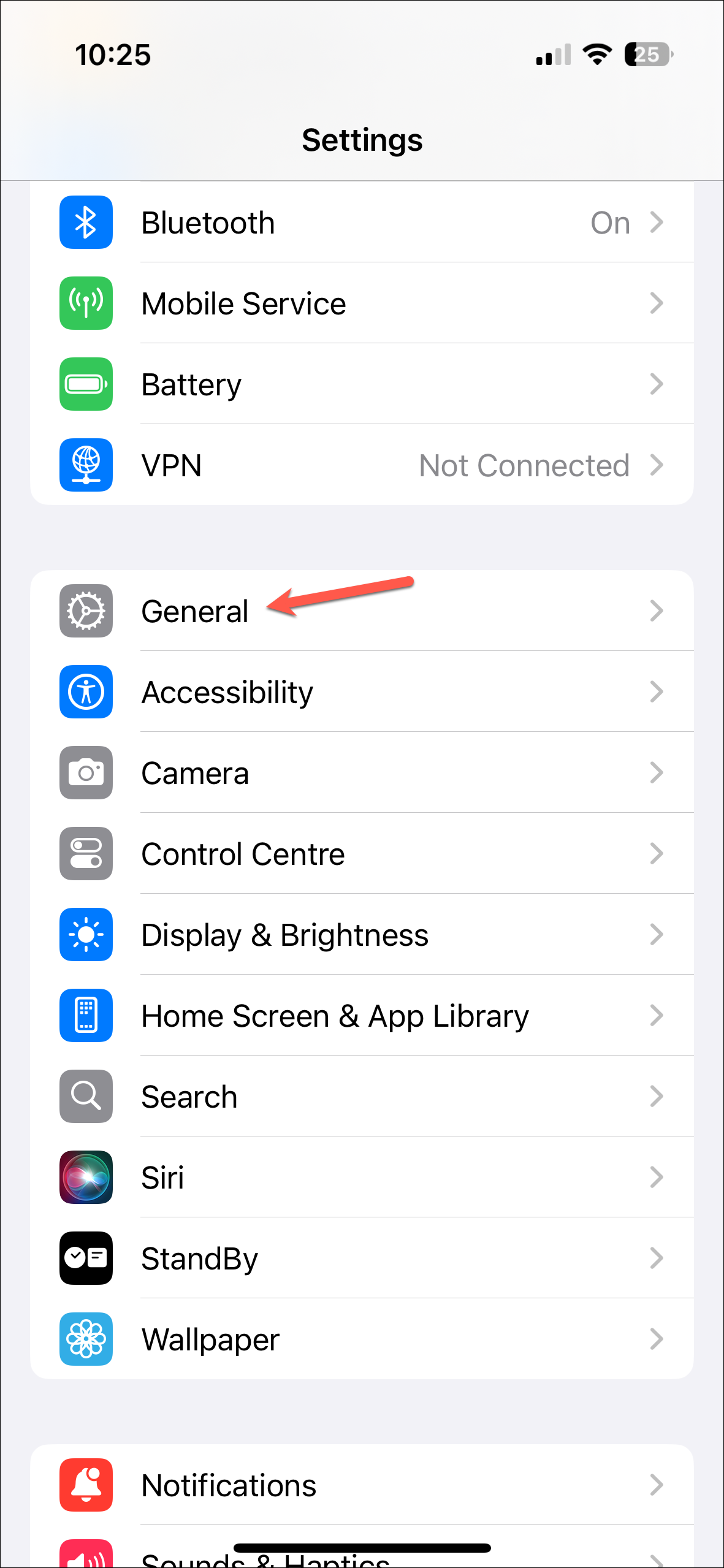The height and width of the screenshot is (1568, 724).
Task: Open Siri settings
Action: 362,1178
